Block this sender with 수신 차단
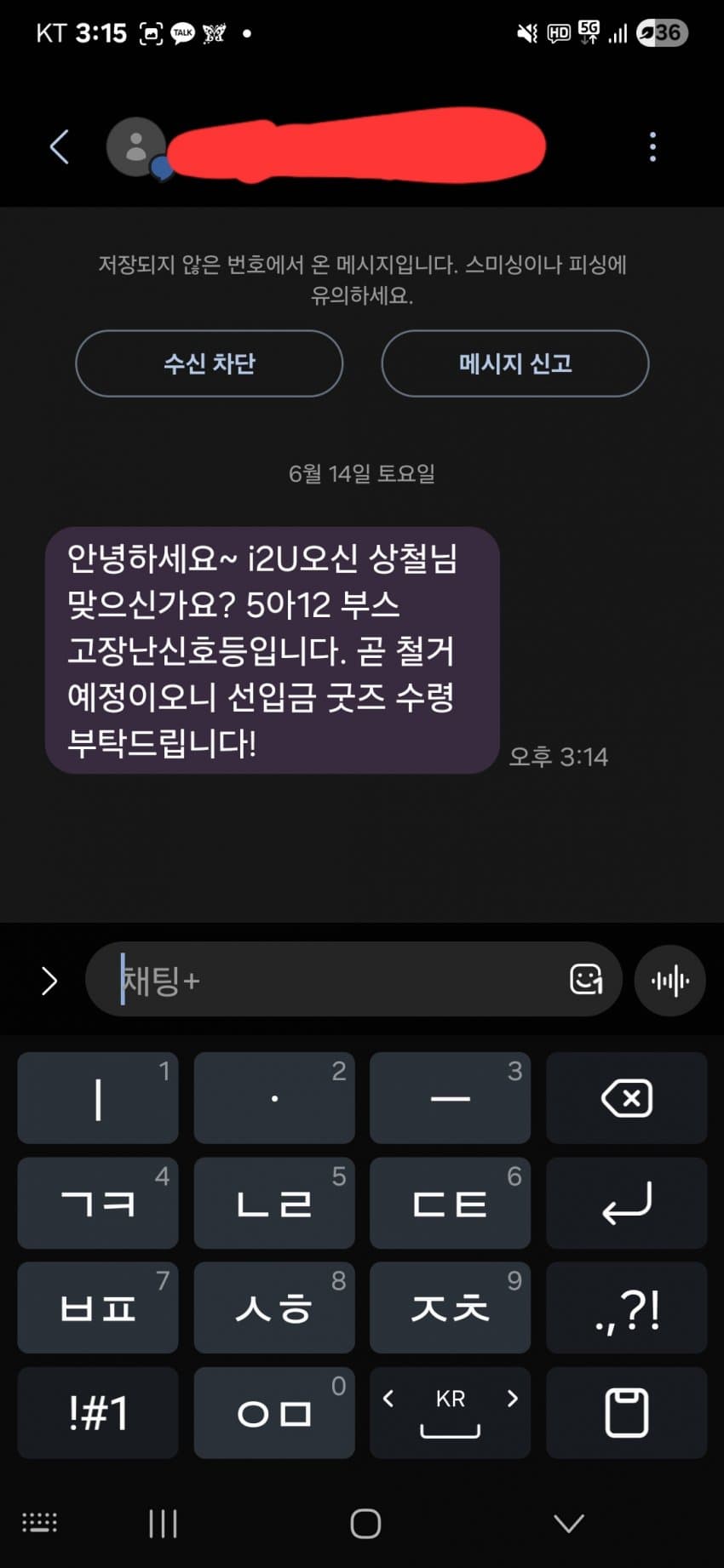Image resolution: width=724 pixels, height=1568 pixels. click(x=210, y=363)
